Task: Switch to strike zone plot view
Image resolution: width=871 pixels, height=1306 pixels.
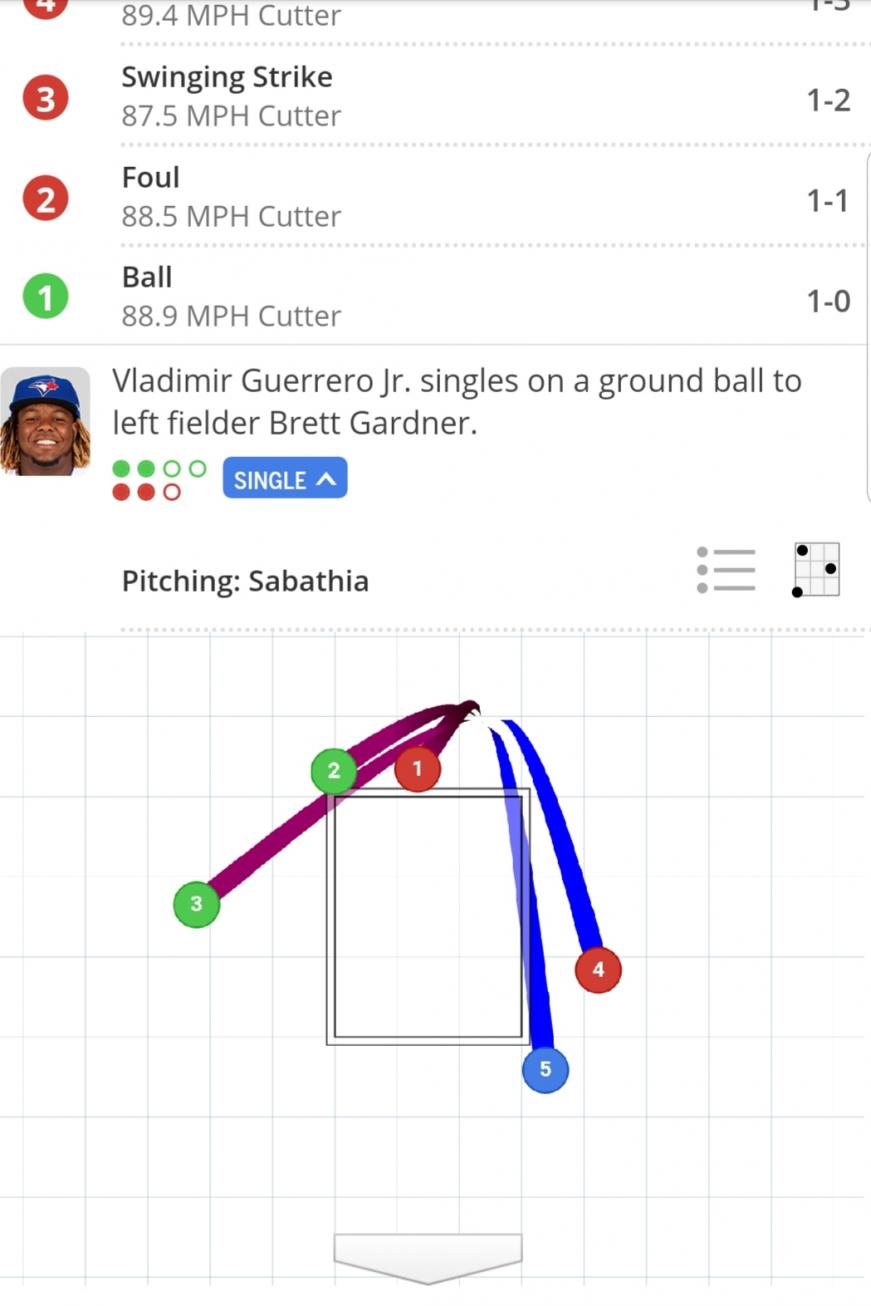Action: pos(816,570)
